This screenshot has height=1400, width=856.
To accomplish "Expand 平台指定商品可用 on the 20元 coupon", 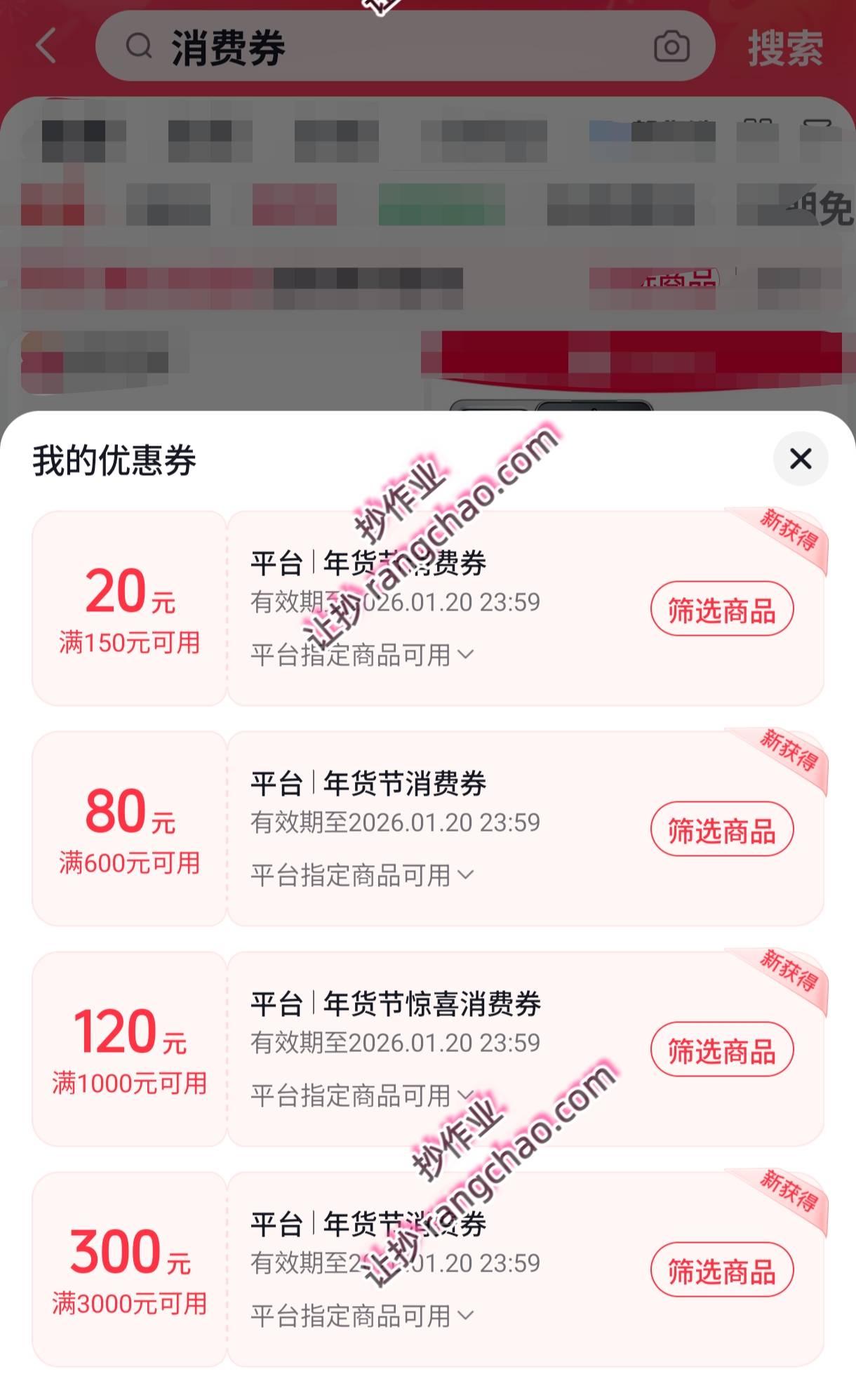I will point(363,655).
